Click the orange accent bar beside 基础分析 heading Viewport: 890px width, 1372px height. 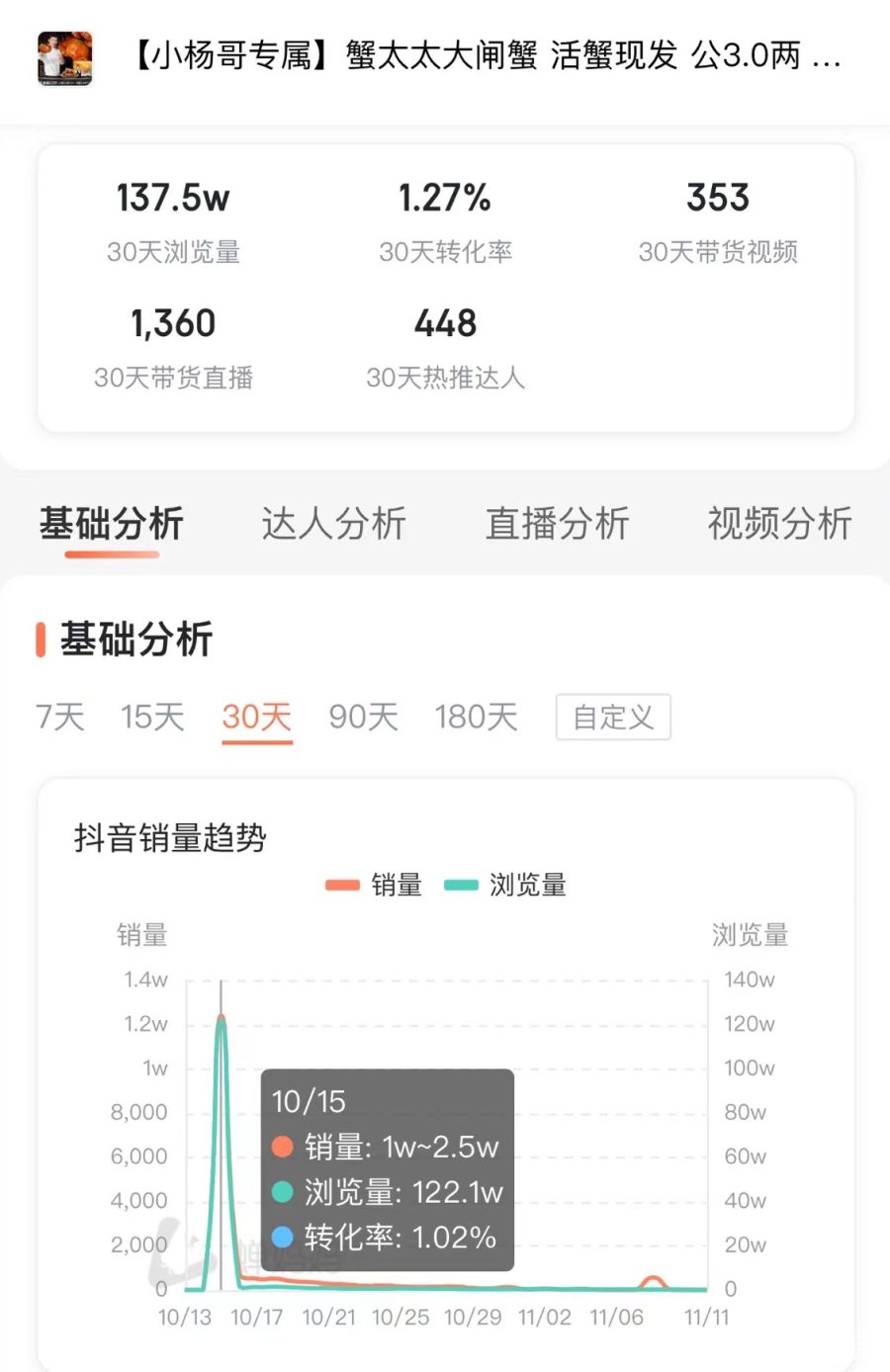point(41,640)
